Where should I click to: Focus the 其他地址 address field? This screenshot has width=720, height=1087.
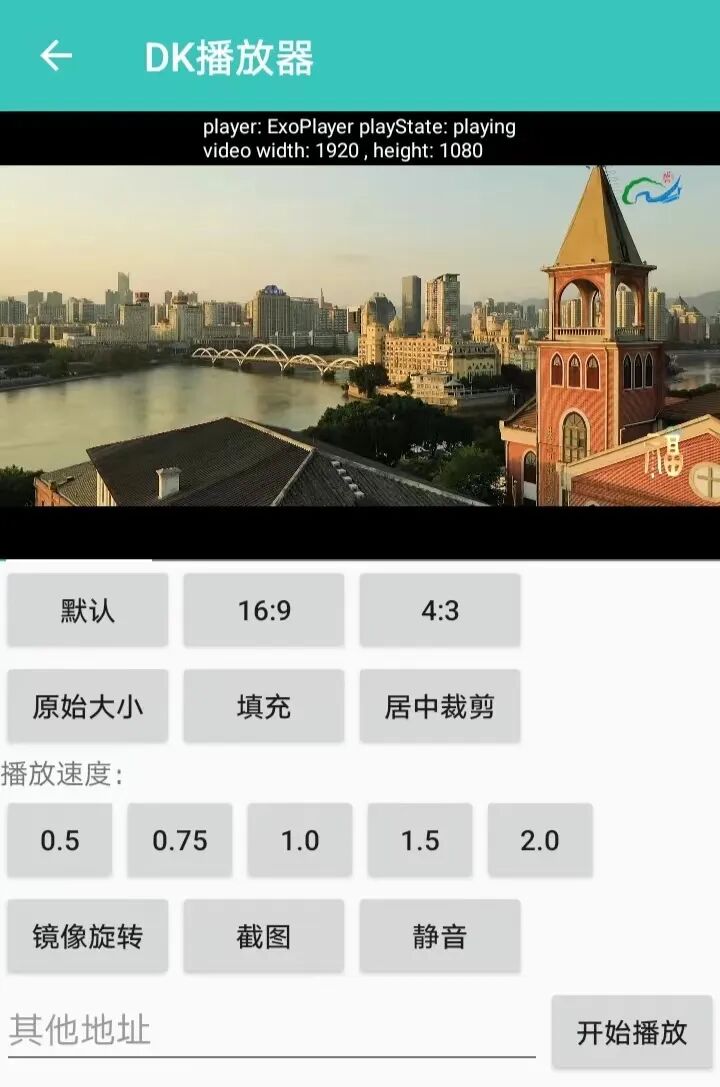tap(270, 1030)
